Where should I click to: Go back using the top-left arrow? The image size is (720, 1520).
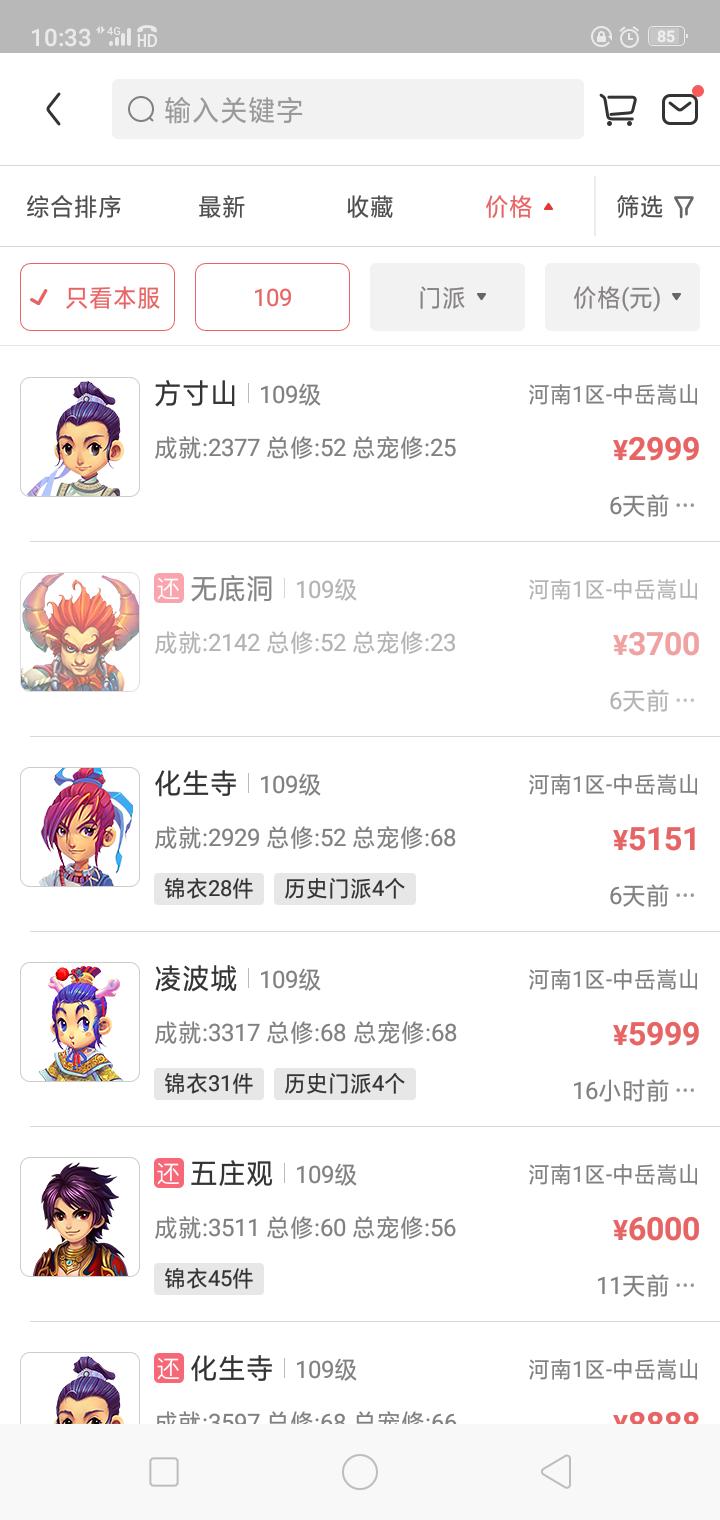[54, 109]
